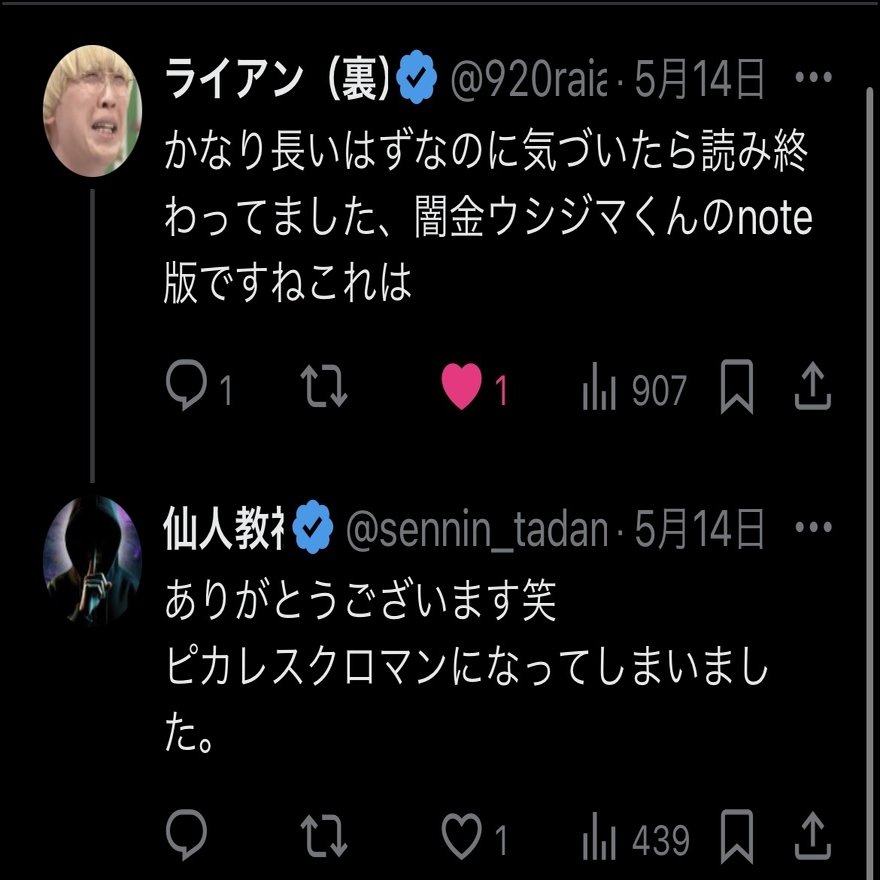The height and width of the screenshot is (880, 880).
Task: Repost ライアン（裏）'s post
Action: click(x=325, y=389)
